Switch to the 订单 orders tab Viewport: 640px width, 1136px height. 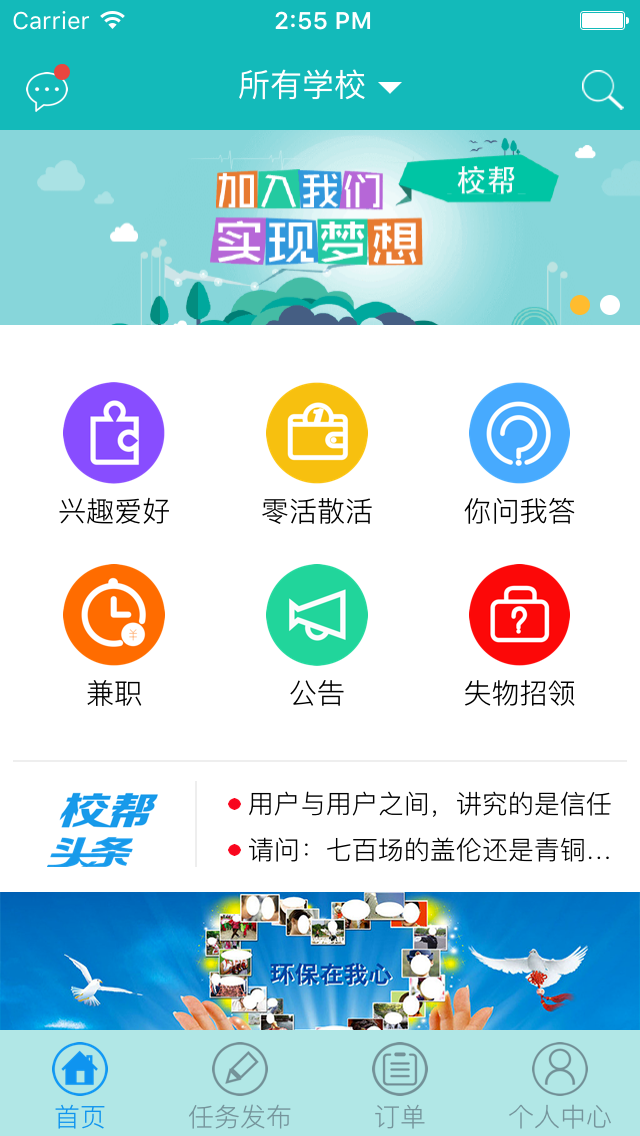pyautogui.click(x=400, y=1084)
